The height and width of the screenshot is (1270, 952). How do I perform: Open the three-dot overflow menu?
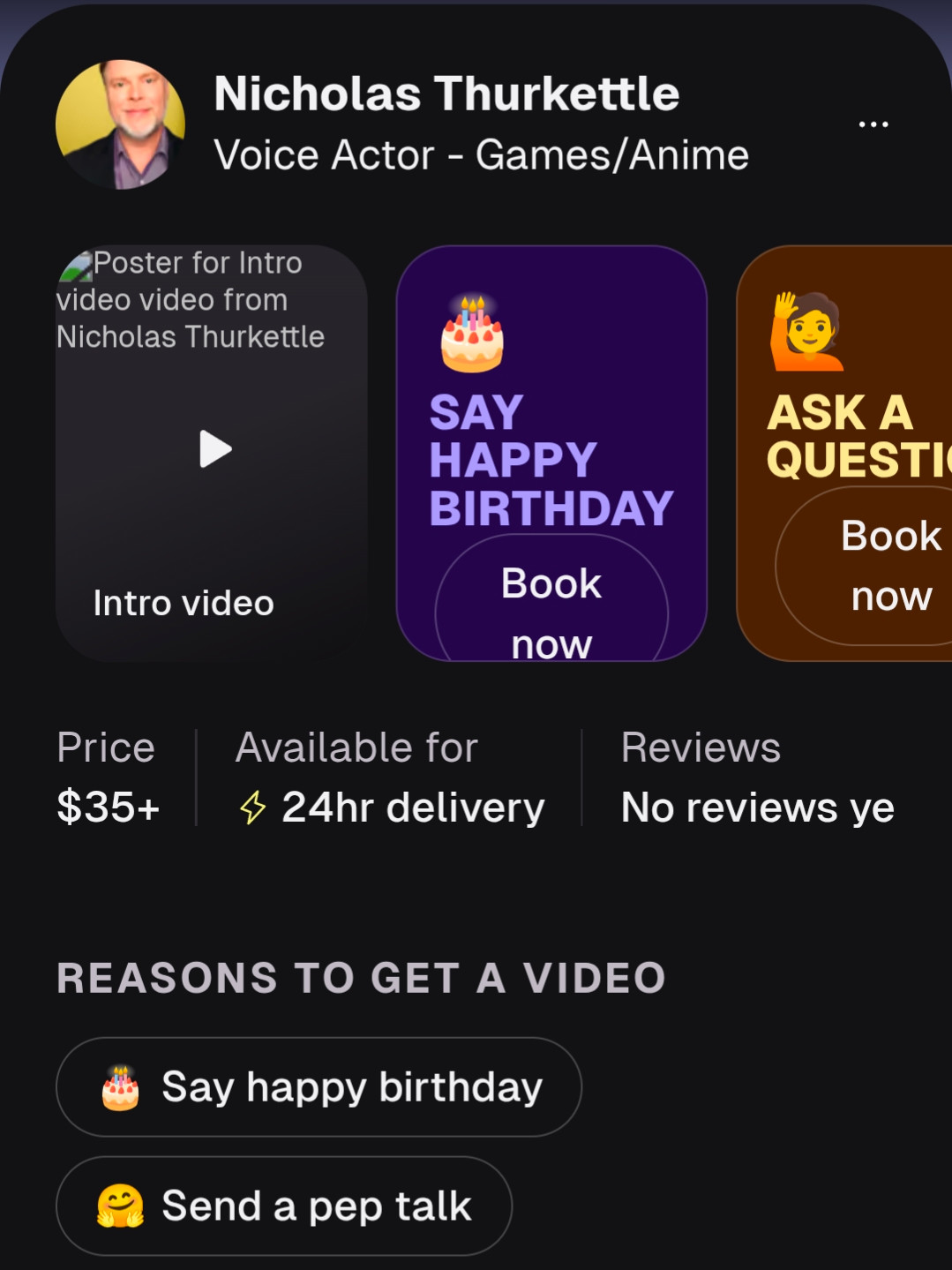tap(873, 124)
